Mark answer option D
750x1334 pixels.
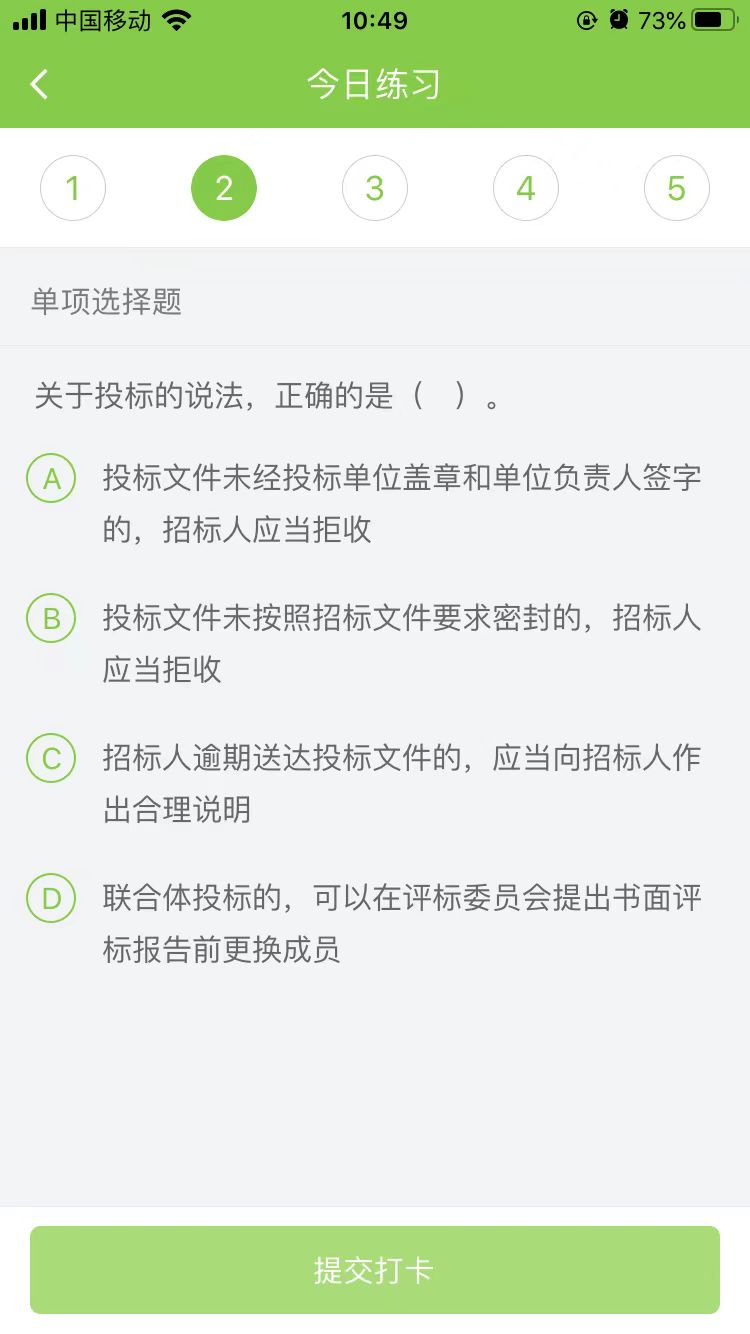coord(51,899)
